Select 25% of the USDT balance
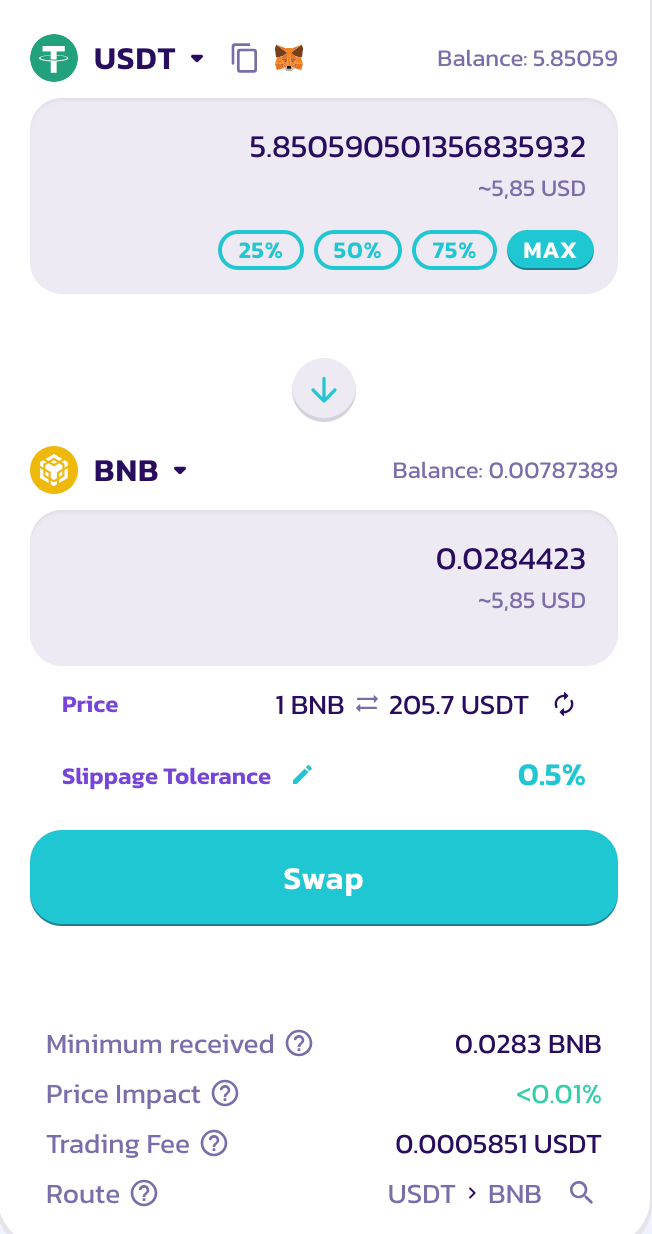 260,250
